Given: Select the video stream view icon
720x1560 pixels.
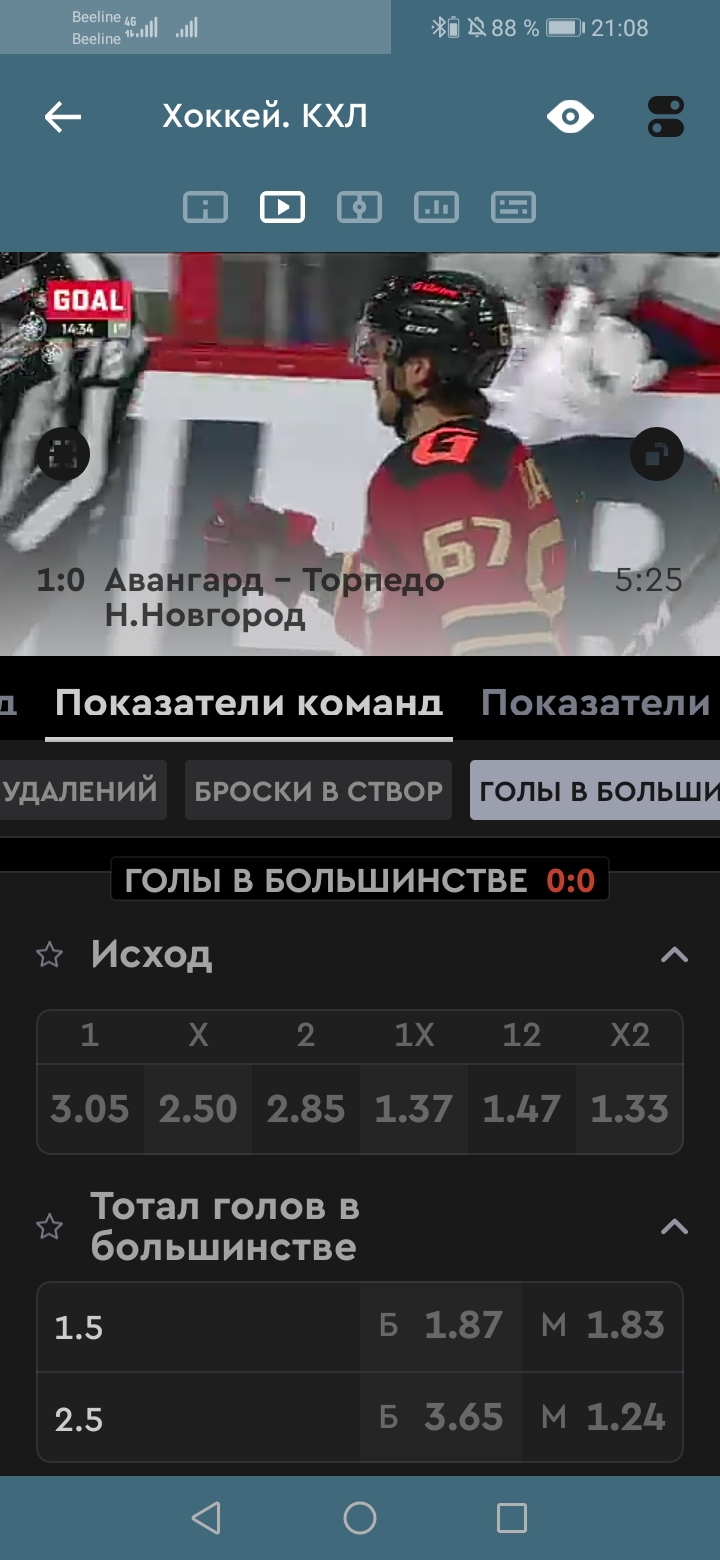Looking at the screenshot, I should pyautogui.click(x=282, y=207).
